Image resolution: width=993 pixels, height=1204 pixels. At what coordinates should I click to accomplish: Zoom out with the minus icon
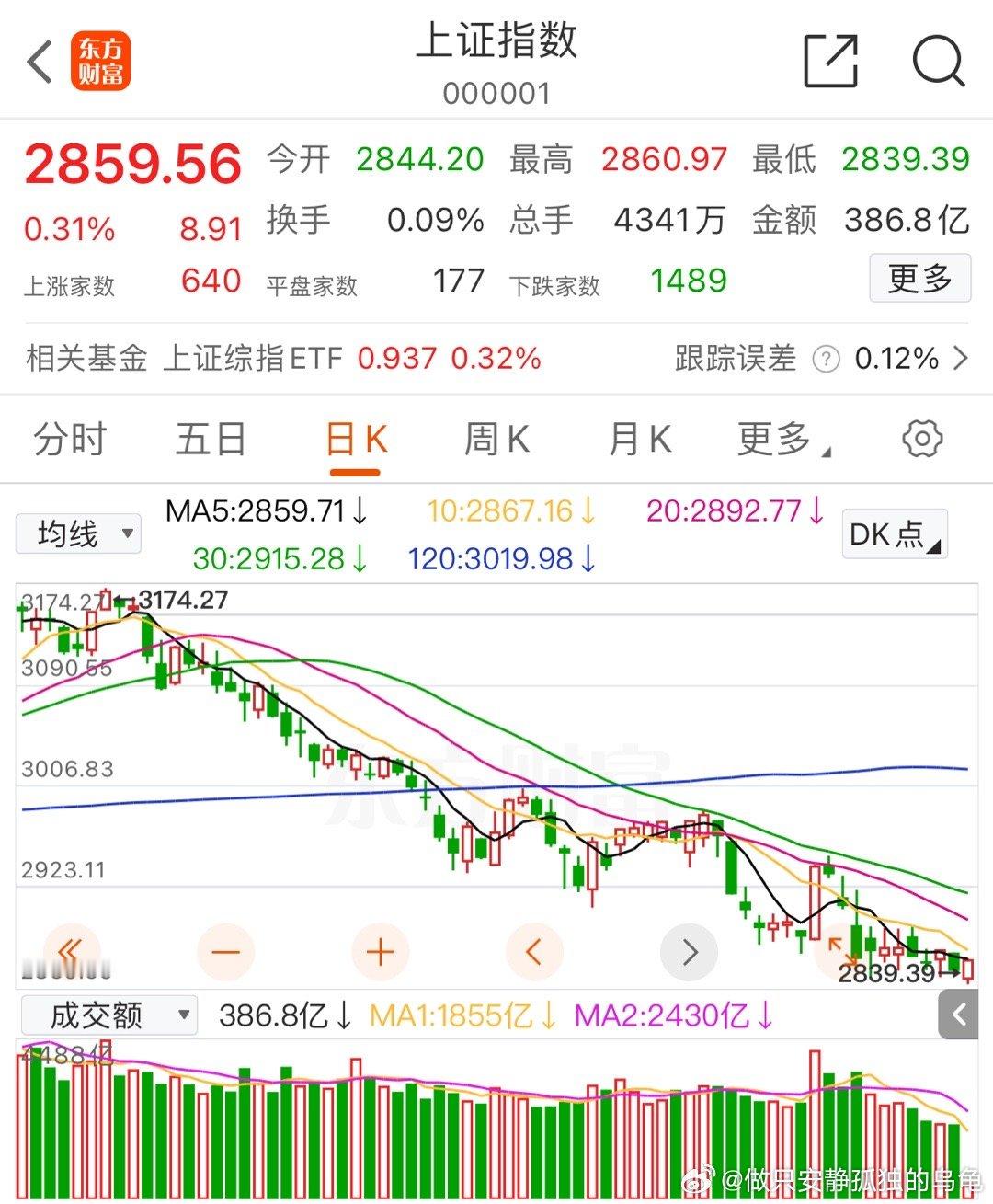(x=225, y=952)
